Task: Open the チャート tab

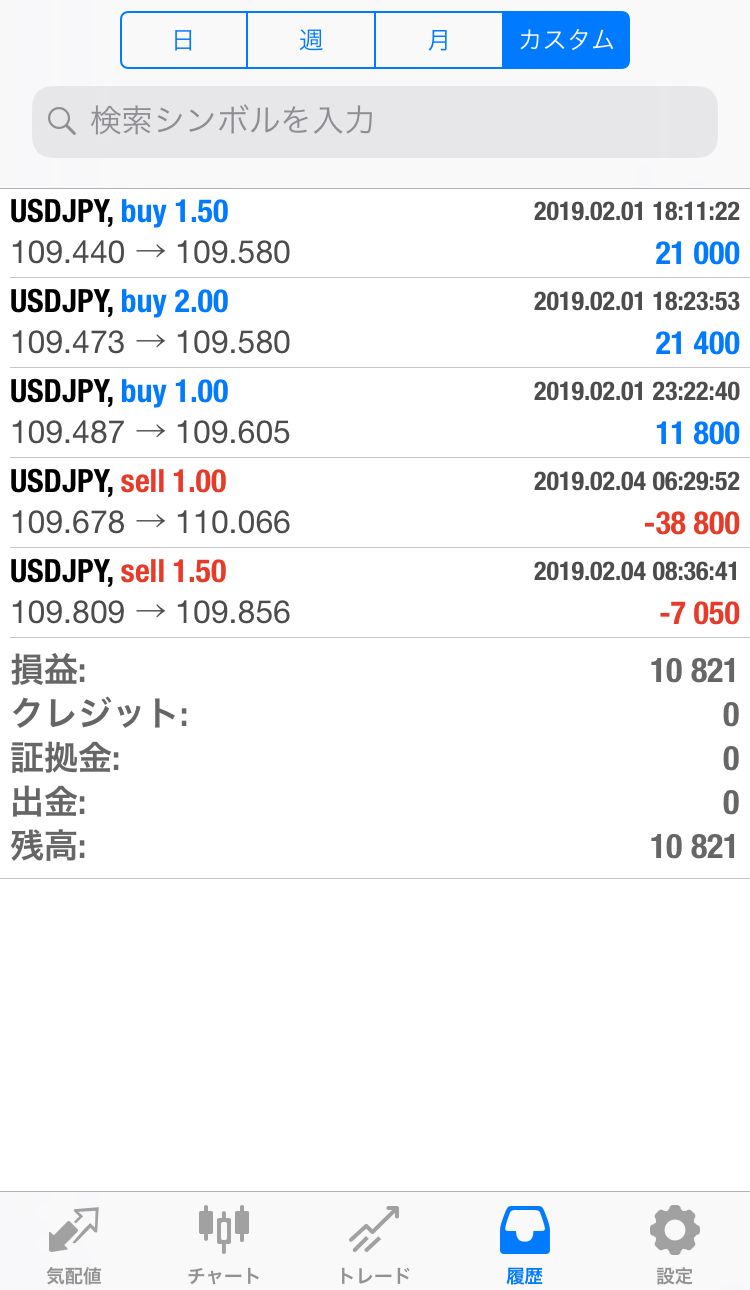Action: (x=224, y=1241)
